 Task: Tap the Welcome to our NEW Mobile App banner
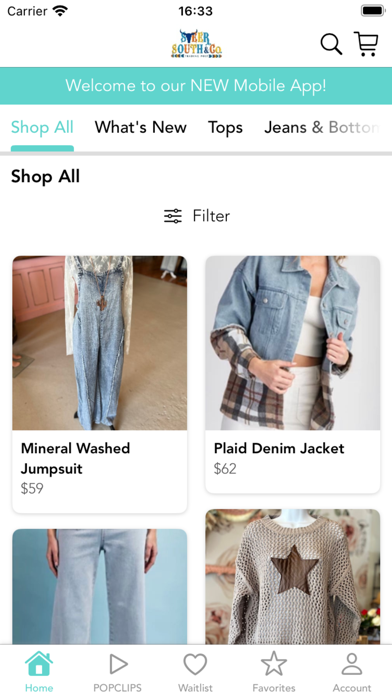[x=196, y=86]
